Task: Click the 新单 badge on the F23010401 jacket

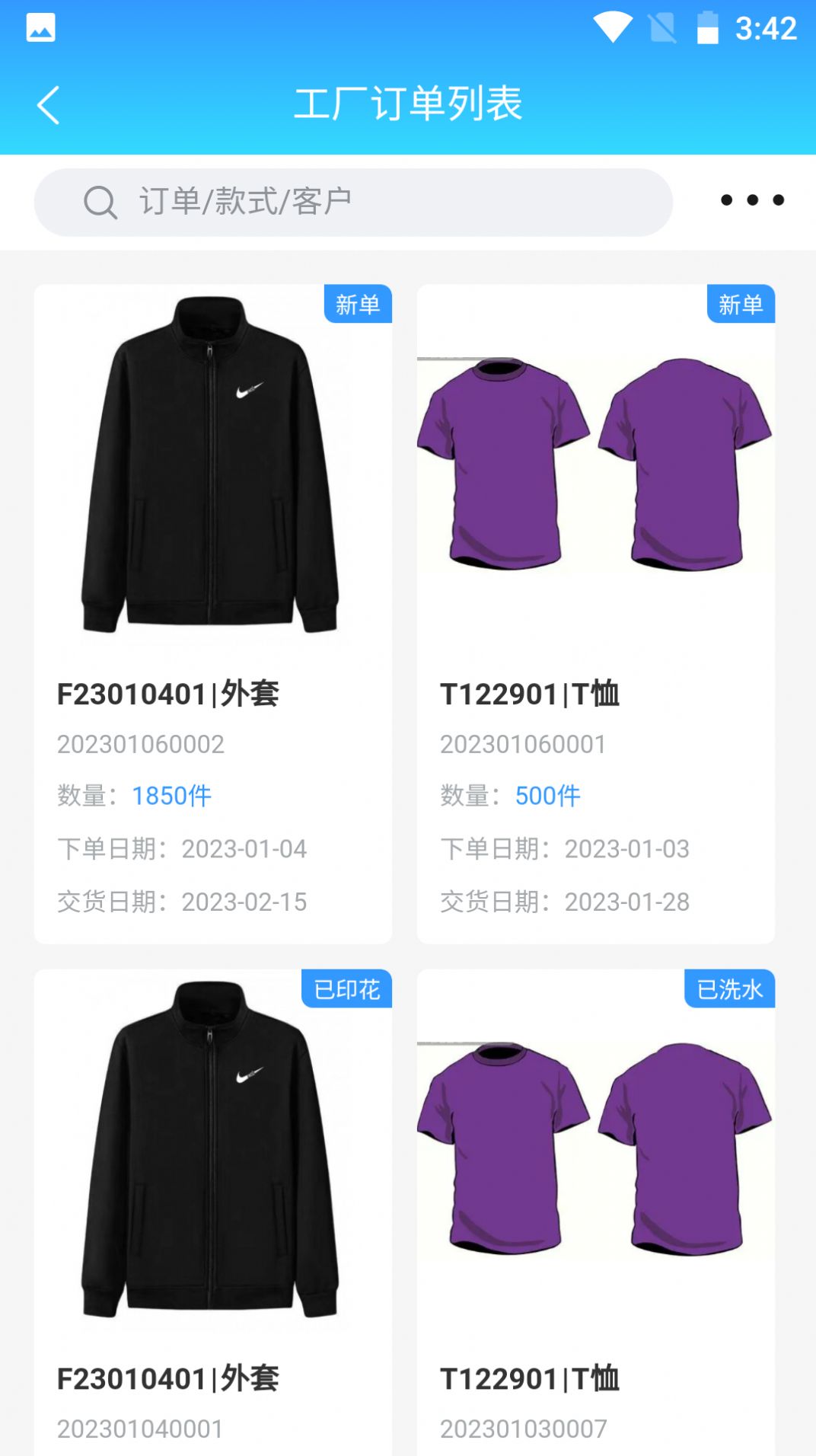Action: click(359, 305)
